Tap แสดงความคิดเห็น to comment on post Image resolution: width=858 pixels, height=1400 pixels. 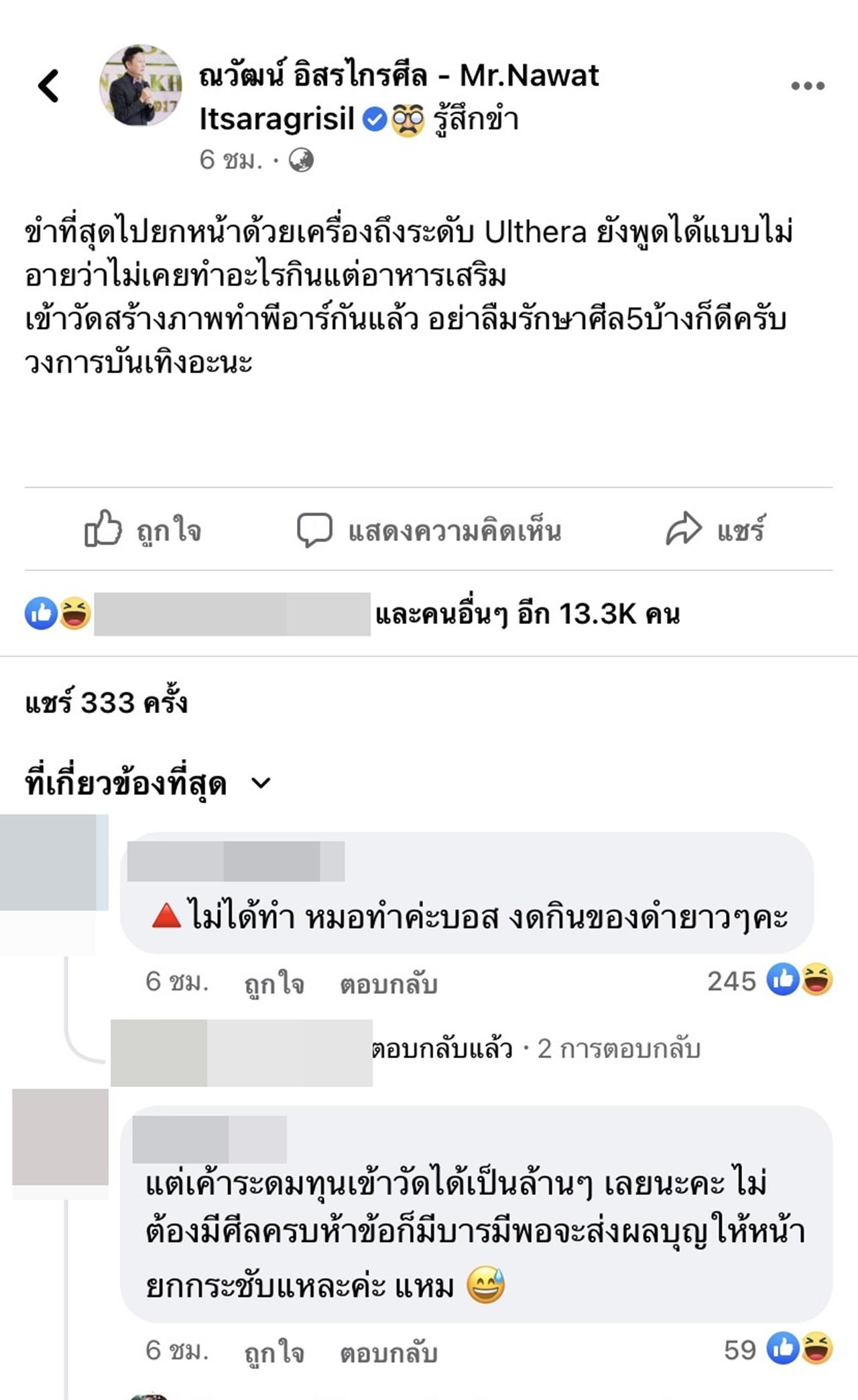coord(429,529)
